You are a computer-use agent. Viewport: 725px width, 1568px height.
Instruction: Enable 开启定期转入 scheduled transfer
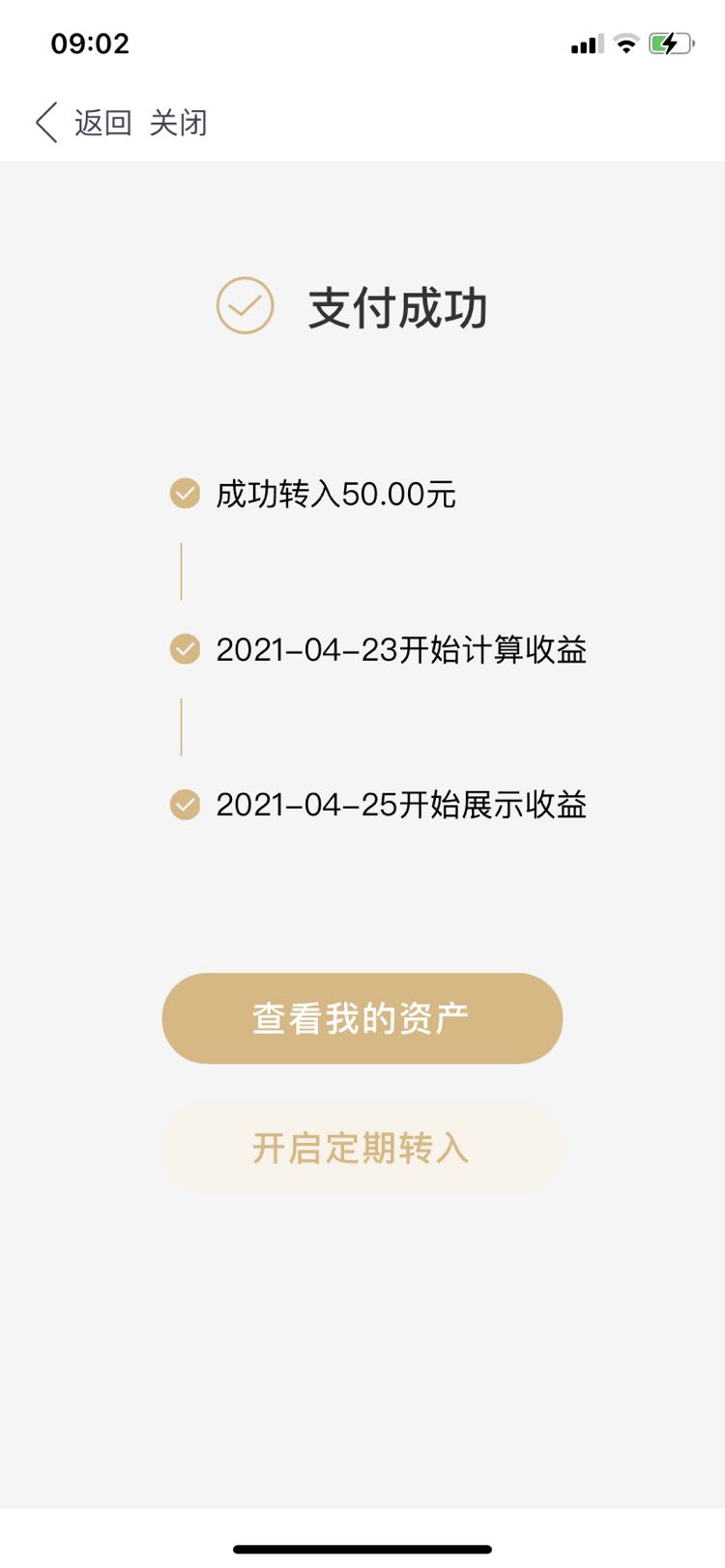click(x=362, y=1148)
